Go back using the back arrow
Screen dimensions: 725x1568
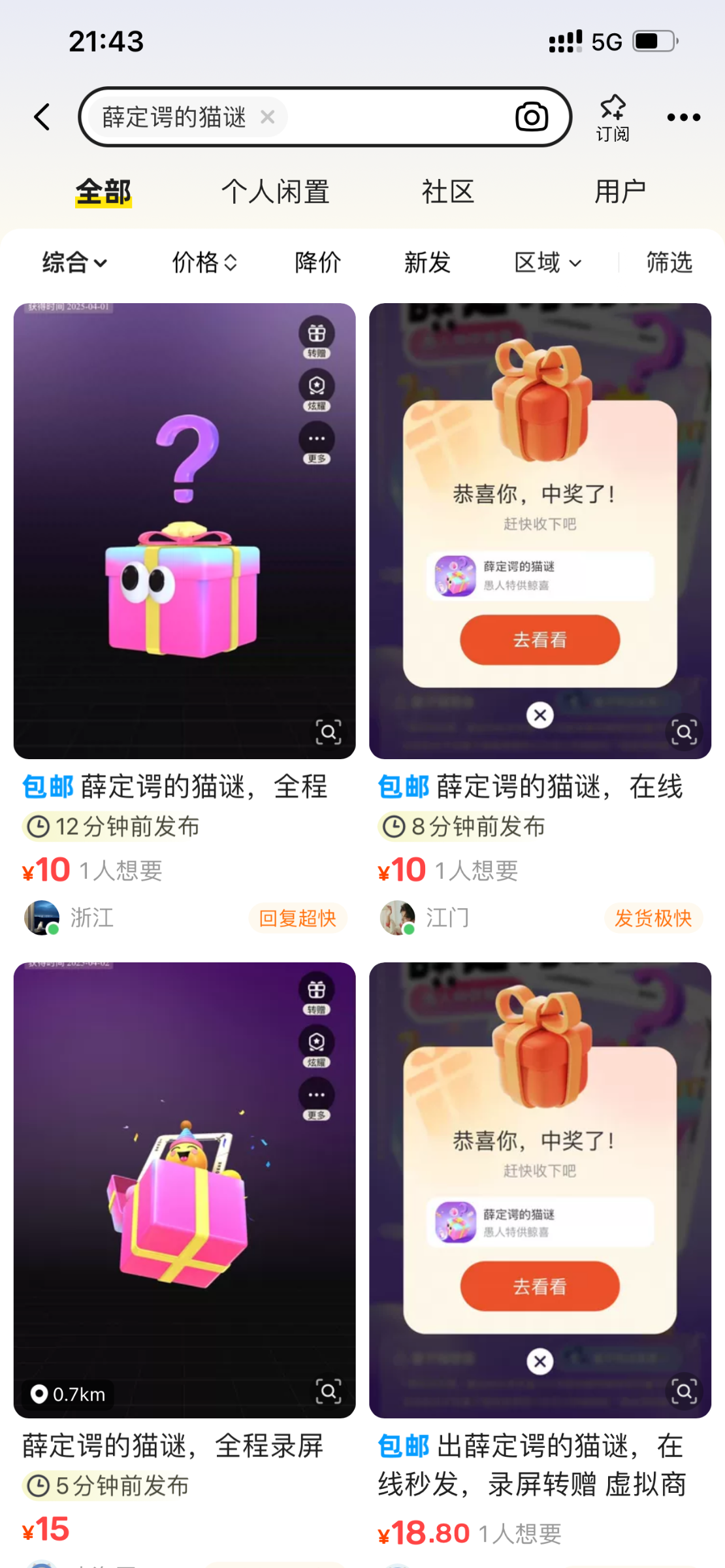[43, 118]
